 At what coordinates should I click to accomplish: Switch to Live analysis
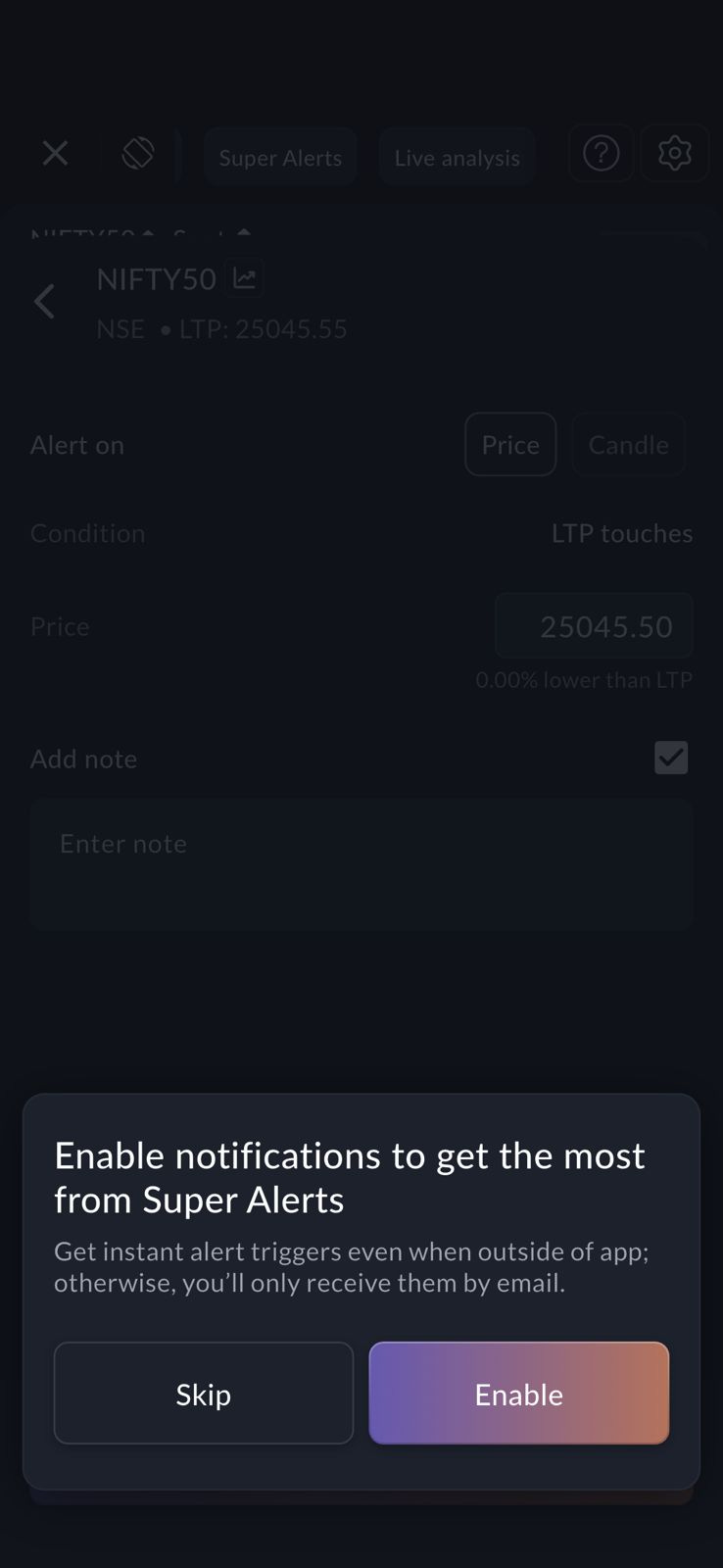tap(457, 157)
